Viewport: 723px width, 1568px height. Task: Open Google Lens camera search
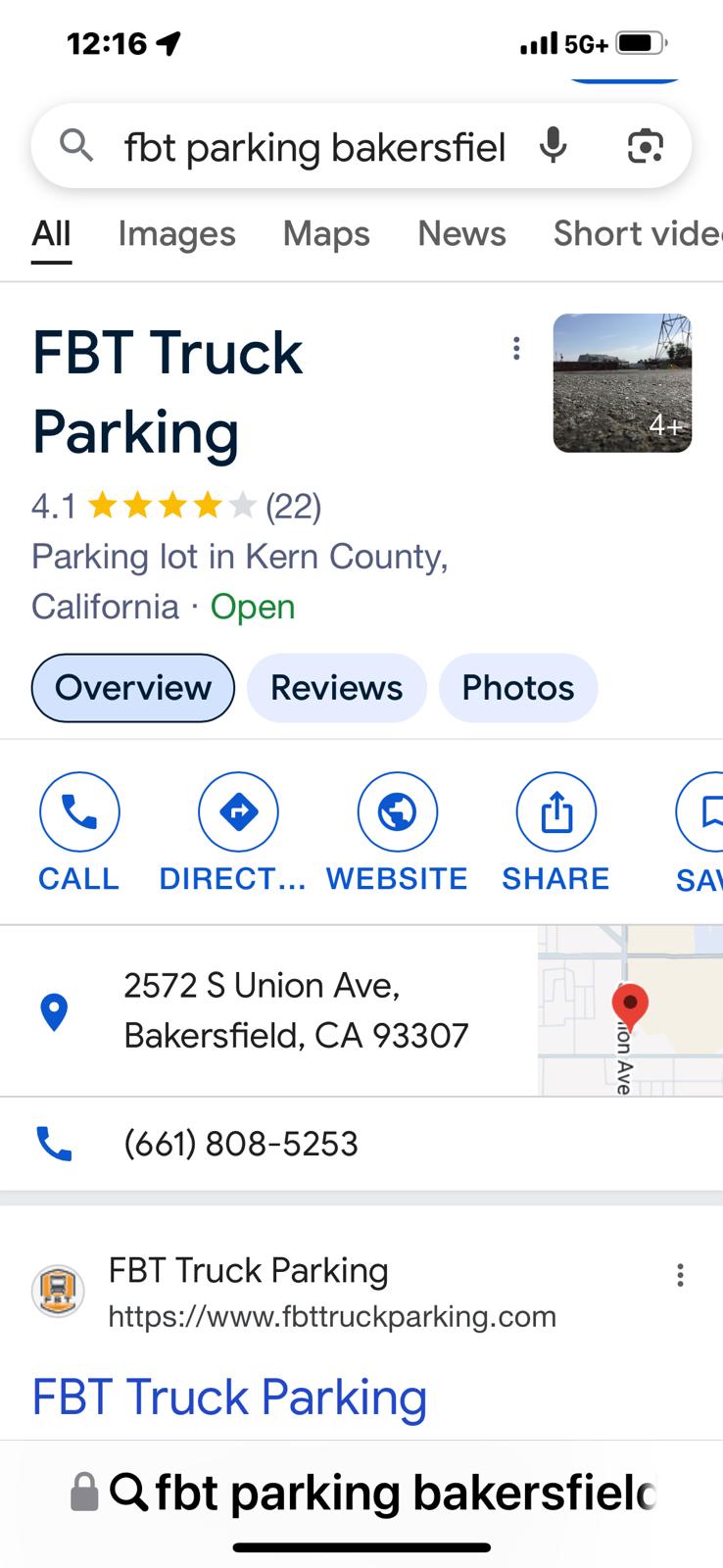[x=645, y=146]
